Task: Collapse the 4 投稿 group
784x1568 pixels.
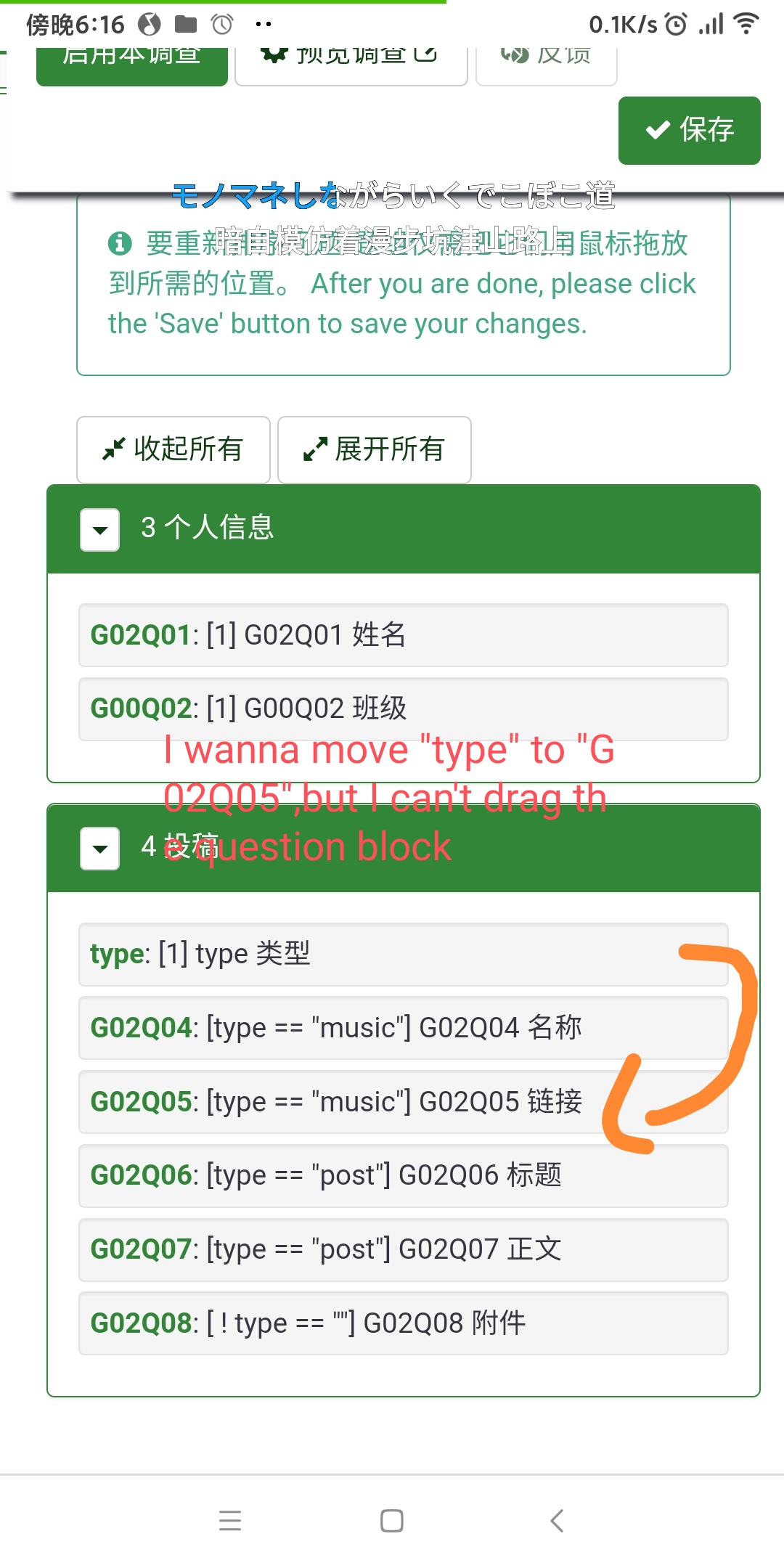Action: point(100,848)
